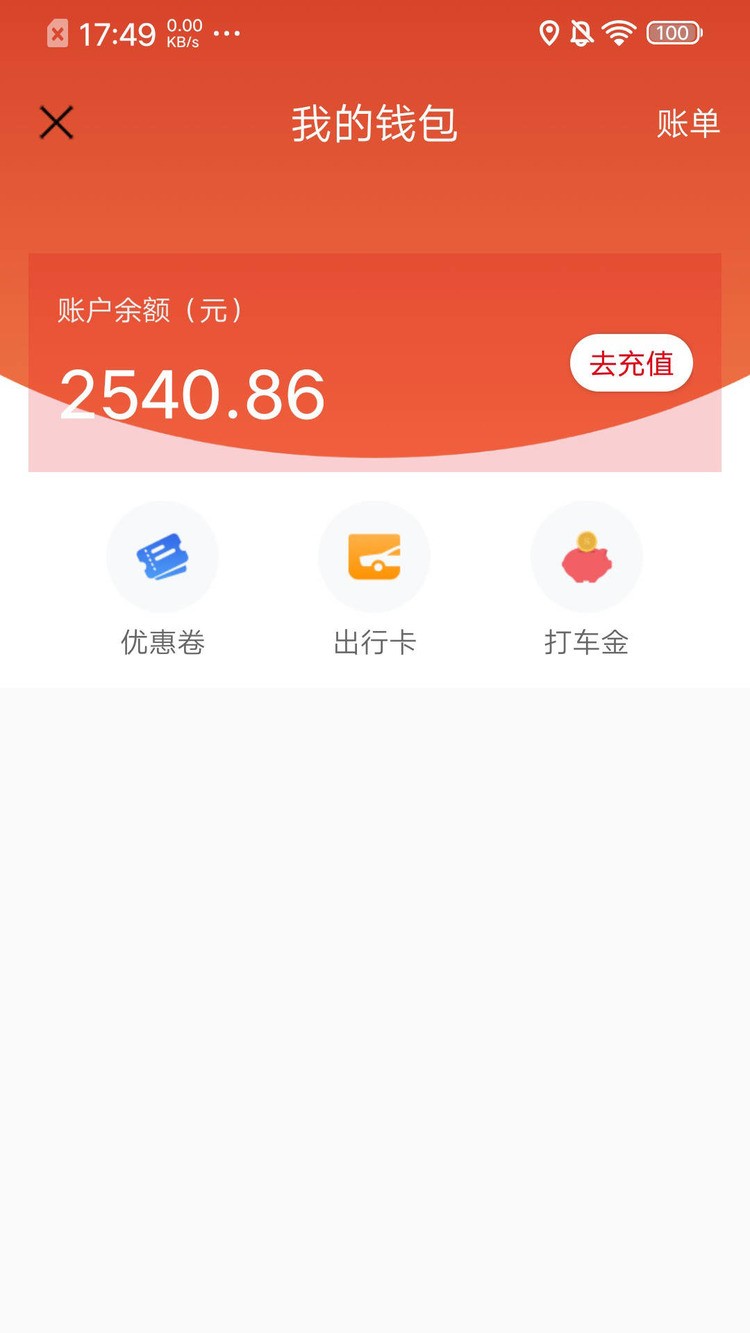Click the 账户余额（元）balance heading

pos(149,310)
